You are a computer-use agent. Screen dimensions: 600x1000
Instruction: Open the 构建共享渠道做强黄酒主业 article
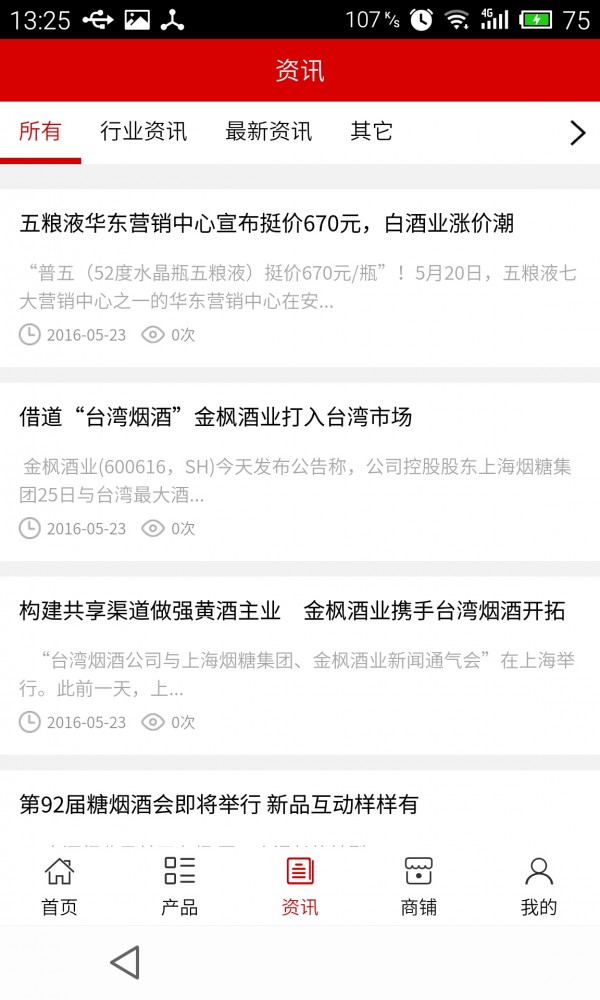292,611
